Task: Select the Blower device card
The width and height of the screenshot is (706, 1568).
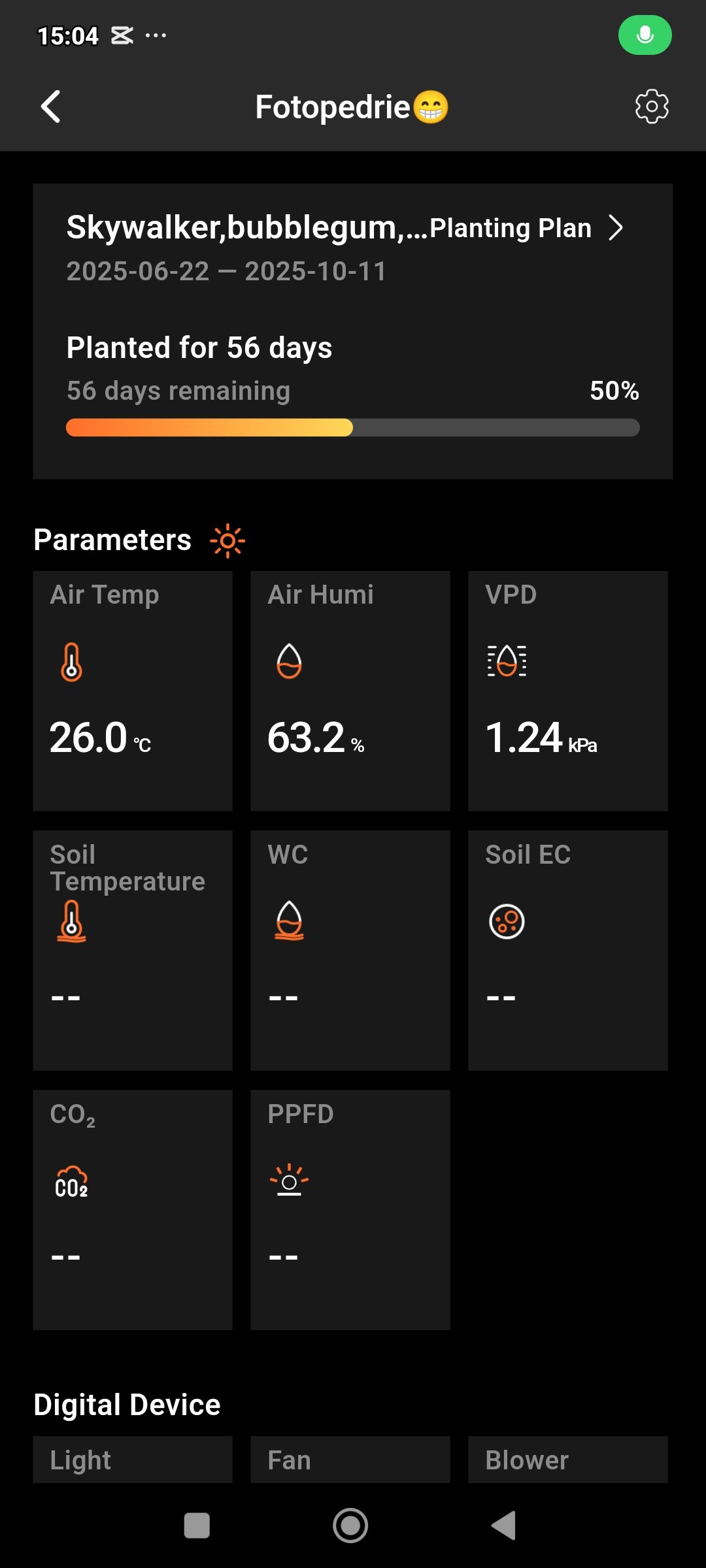Action: 568,1460
